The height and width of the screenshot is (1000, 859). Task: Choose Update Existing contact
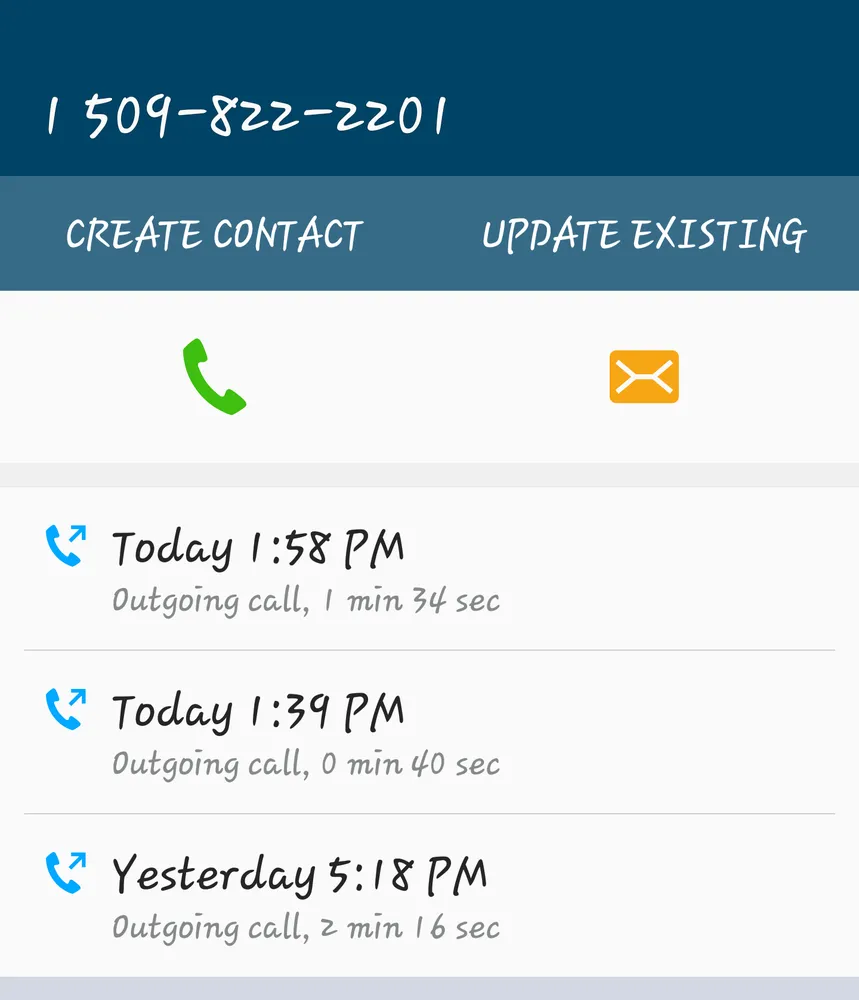point(643,235)
